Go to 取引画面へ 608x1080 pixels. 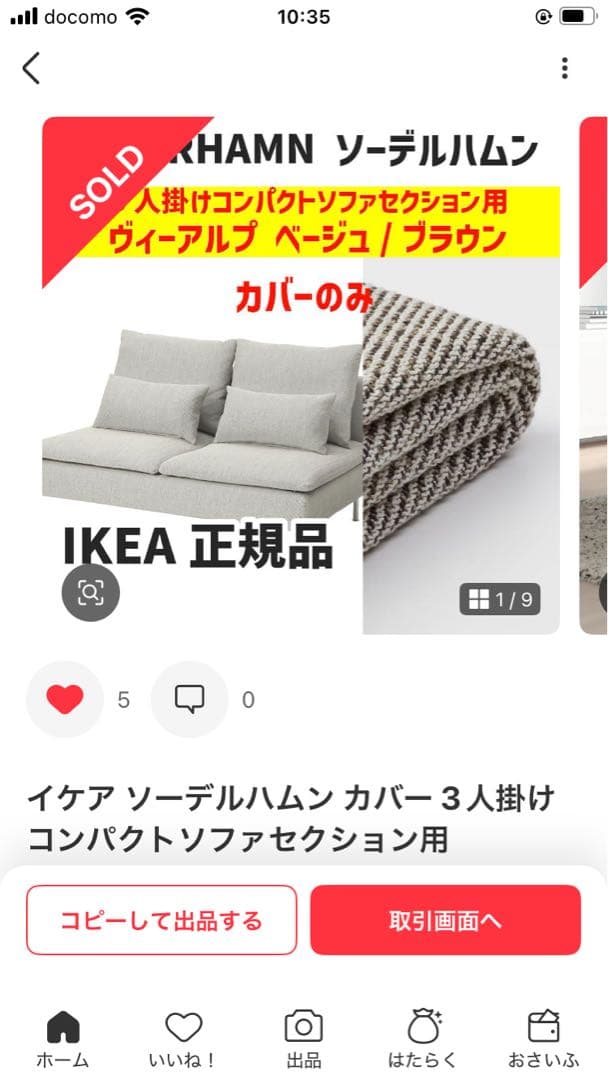pyautogui.click(x=445, y=920)
